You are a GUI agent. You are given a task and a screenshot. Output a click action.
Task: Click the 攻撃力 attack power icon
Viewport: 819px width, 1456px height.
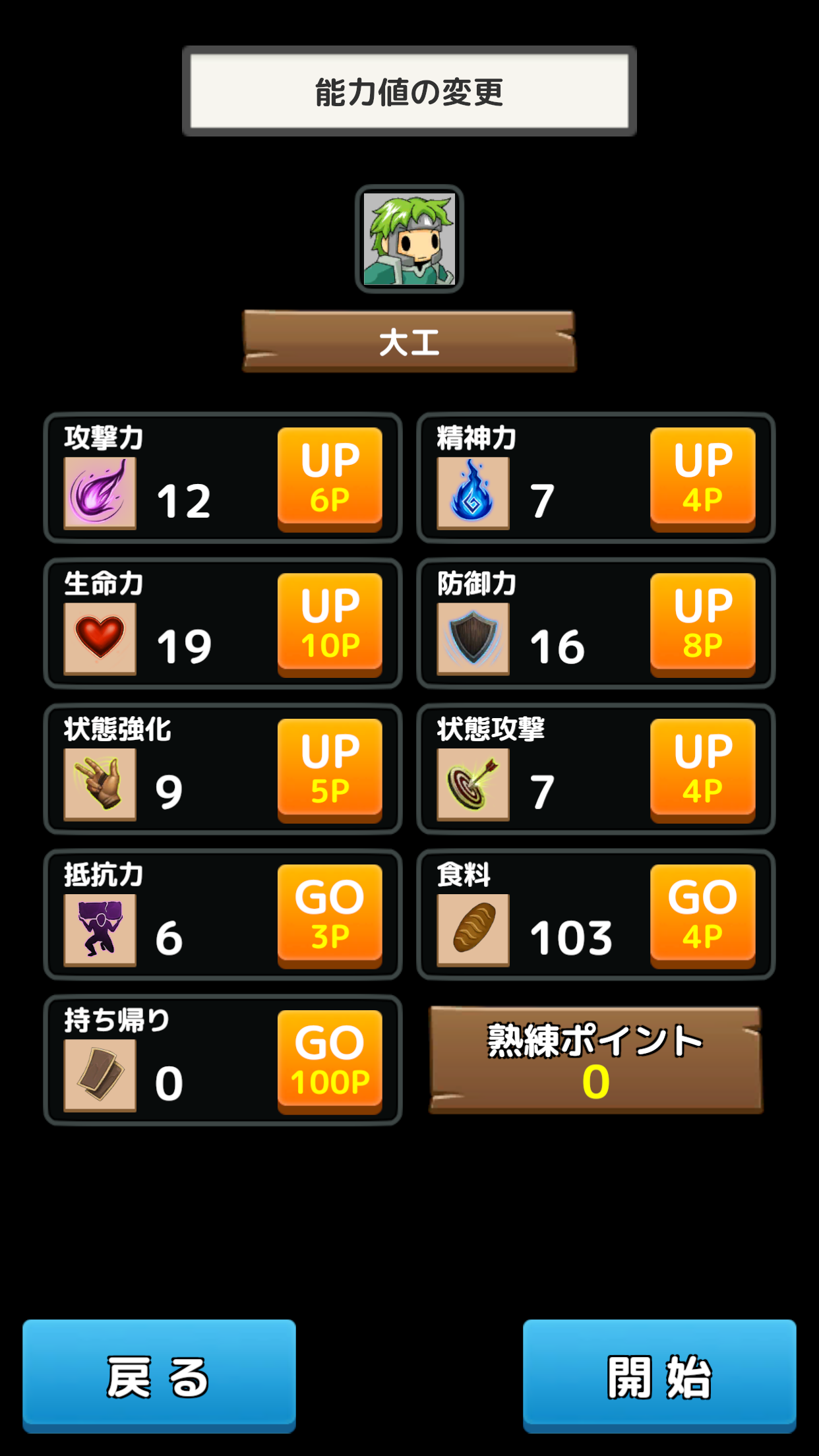point(98,493)
